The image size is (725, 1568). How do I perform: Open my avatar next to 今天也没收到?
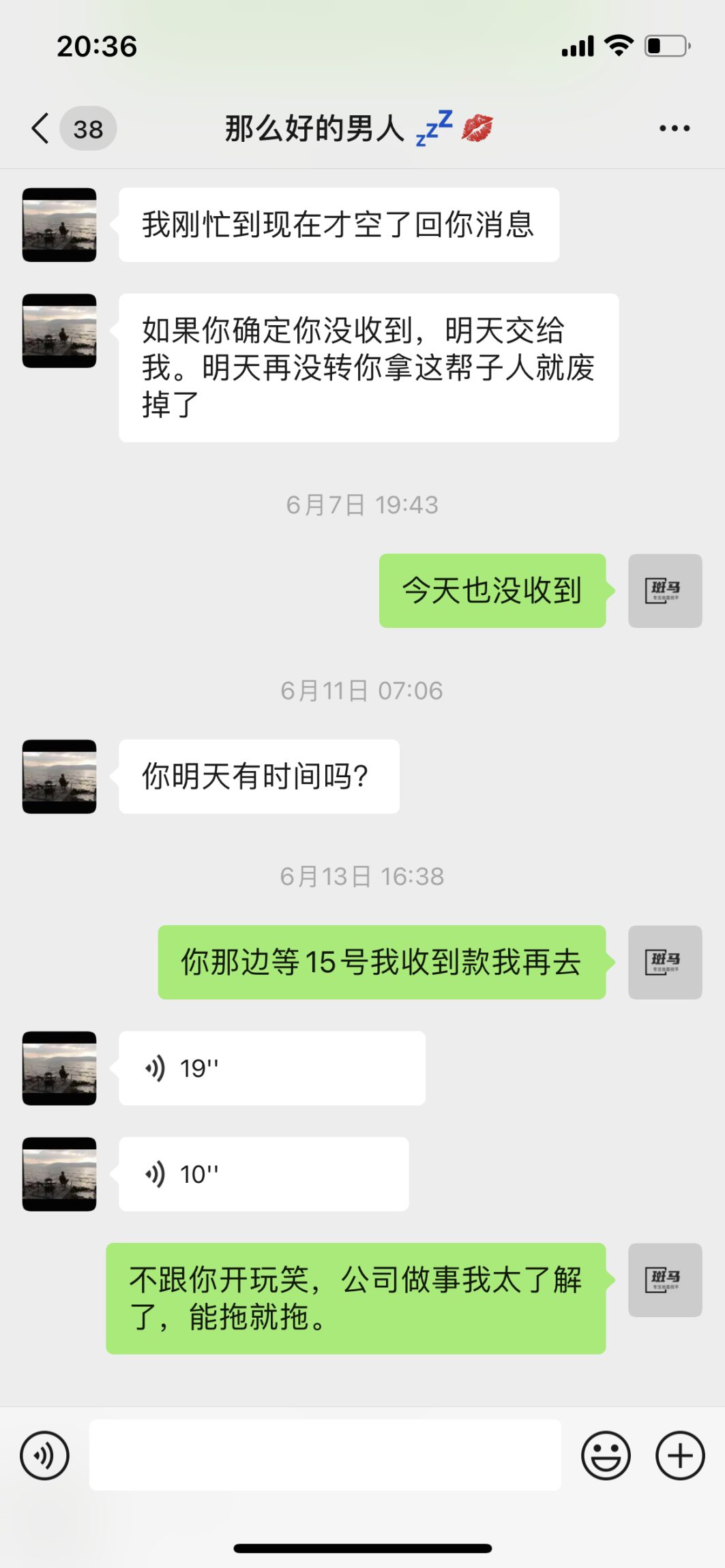(664, 590)
